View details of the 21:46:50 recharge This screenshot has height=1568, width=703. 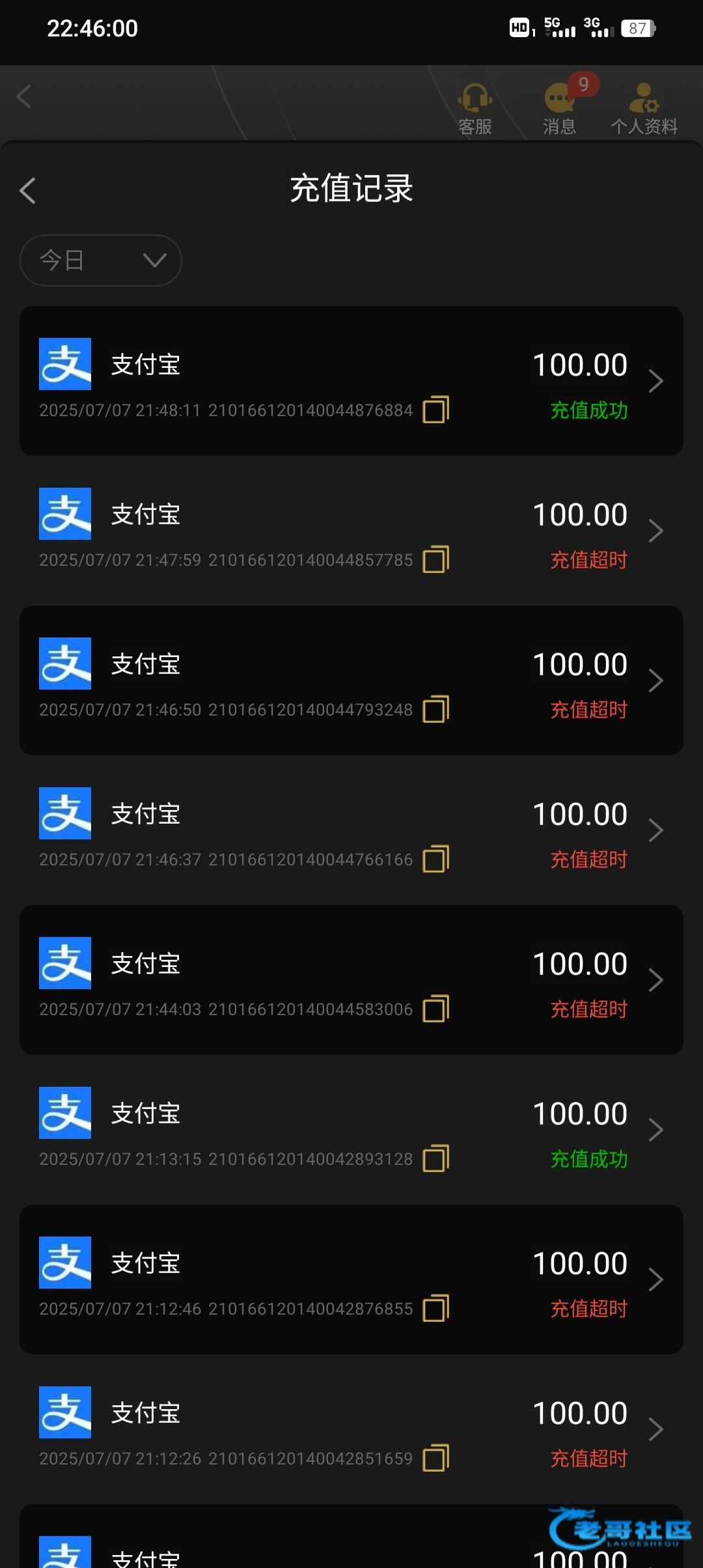coord(351,680)
